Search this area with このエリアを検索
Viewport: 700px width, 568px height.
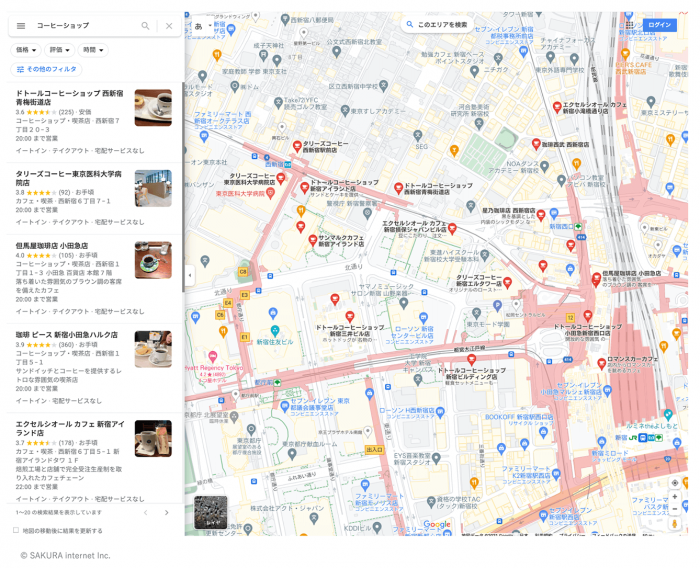tap(437, 24)
